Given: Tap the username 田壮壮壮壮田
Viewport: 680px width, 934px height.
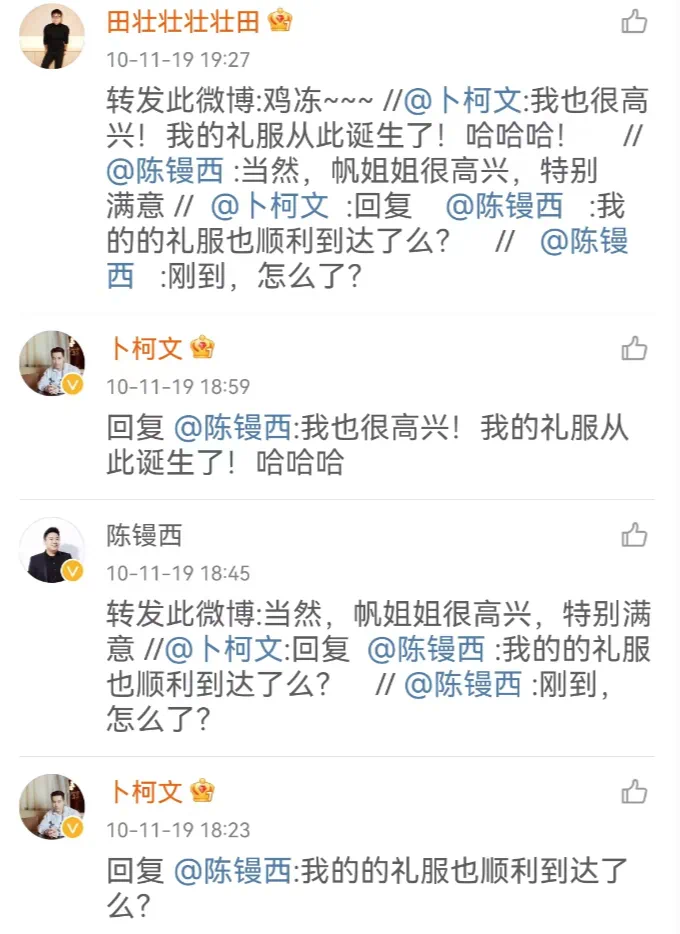Looking at the screenshot, I should click(x=184, y=21).
